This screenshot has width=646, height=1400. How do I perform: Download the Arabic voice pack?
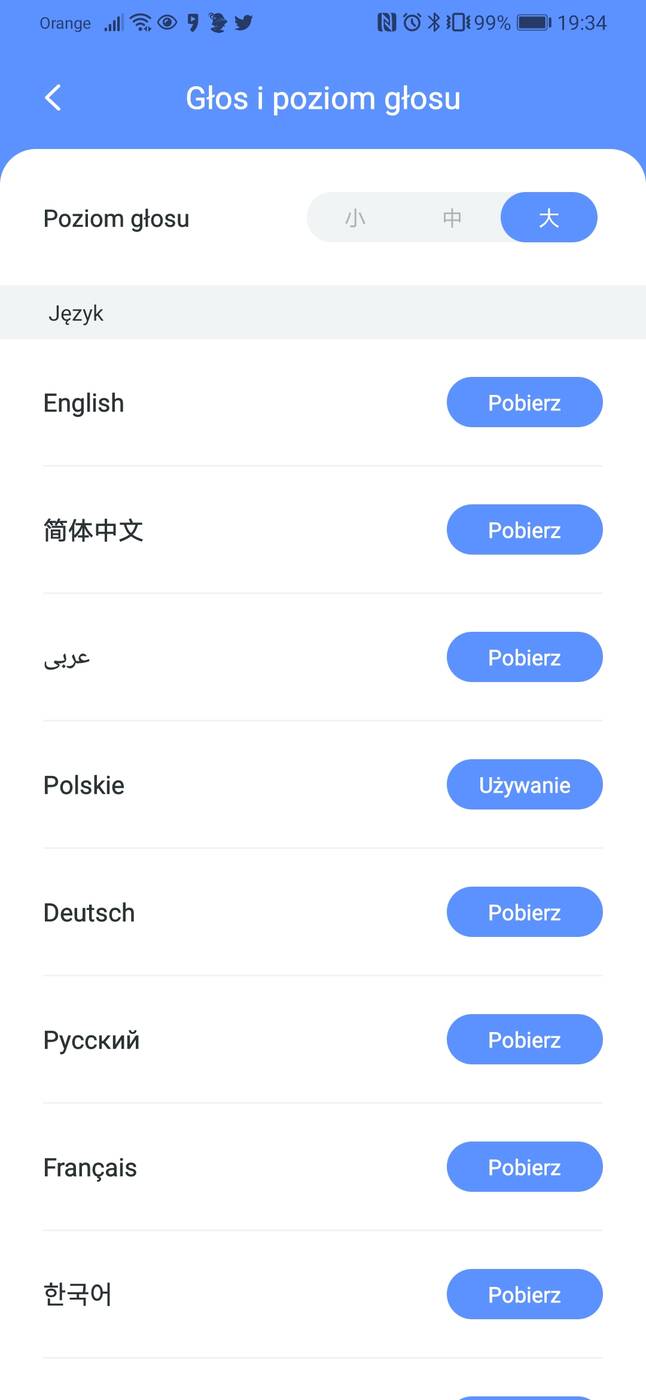pos(524,658)
